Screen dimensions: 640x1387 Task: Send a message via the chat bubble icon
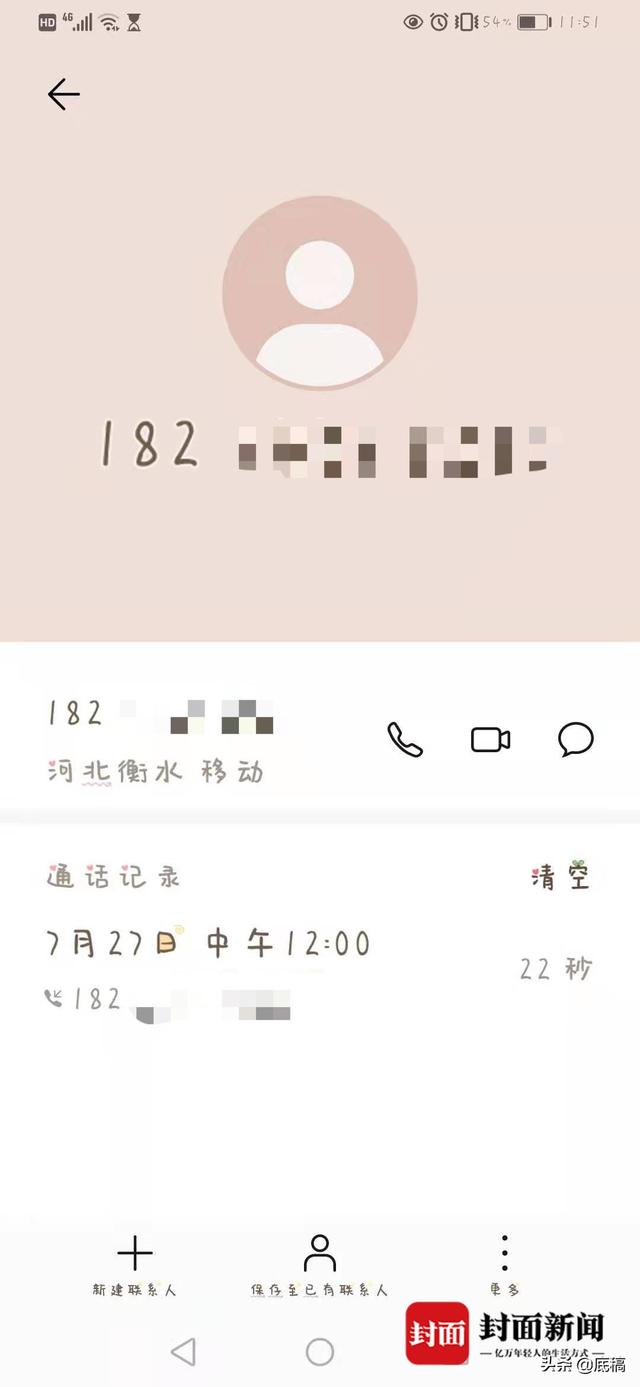pyautogui.click(x=575, y=740)
